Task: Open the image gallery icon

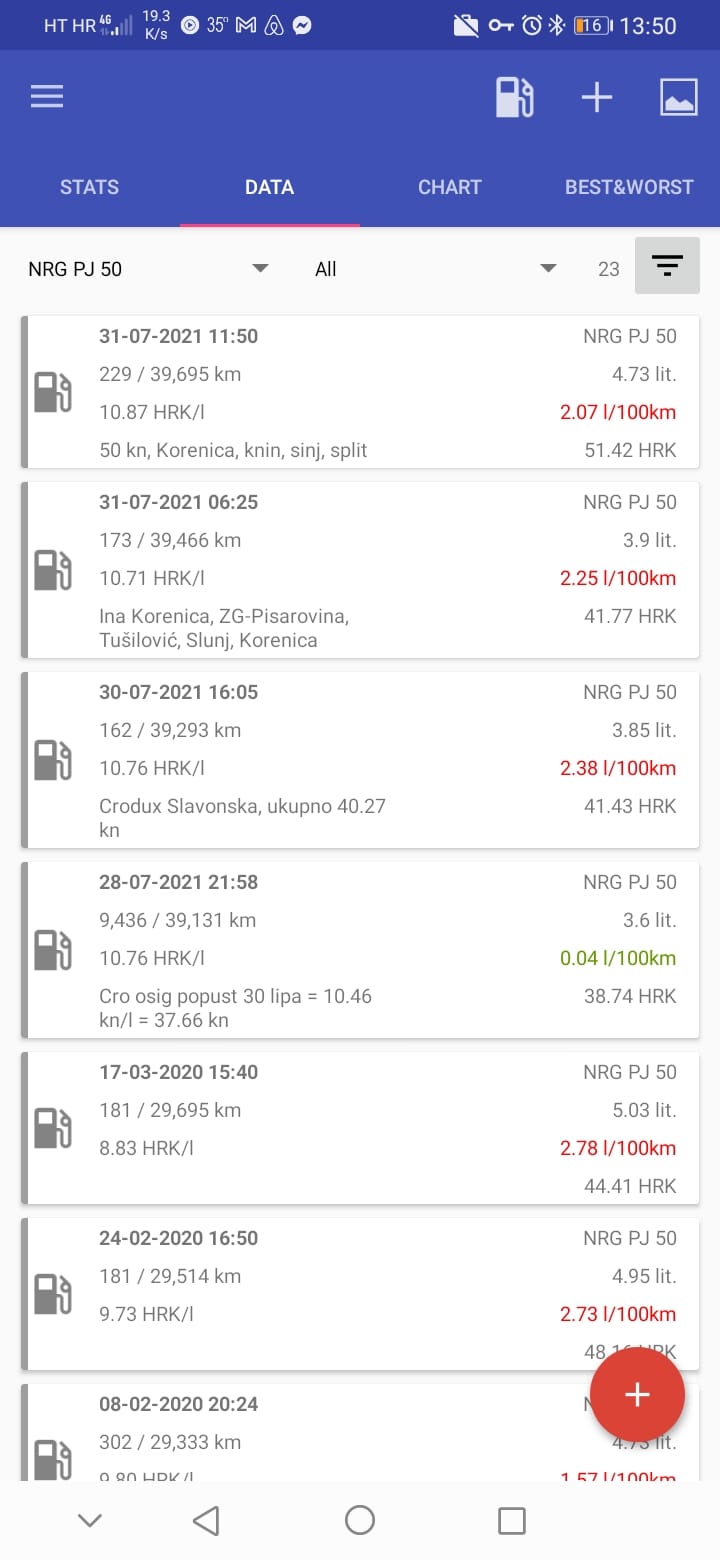Action: pyautogui.click(x=679, y=97)
